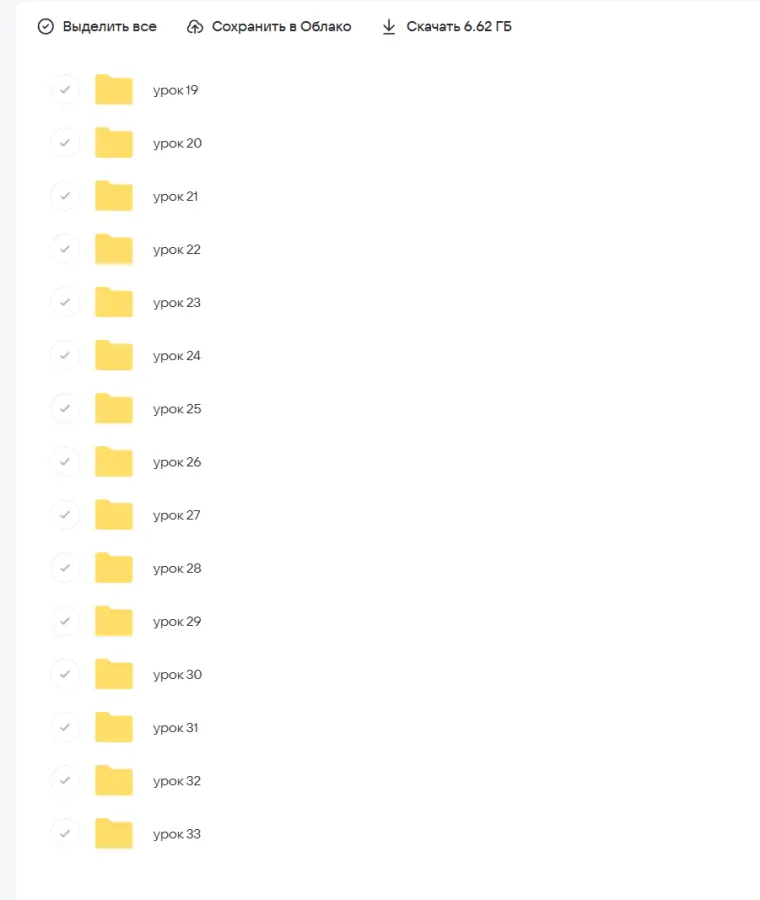Select the checkbox for урок 23

65,302
